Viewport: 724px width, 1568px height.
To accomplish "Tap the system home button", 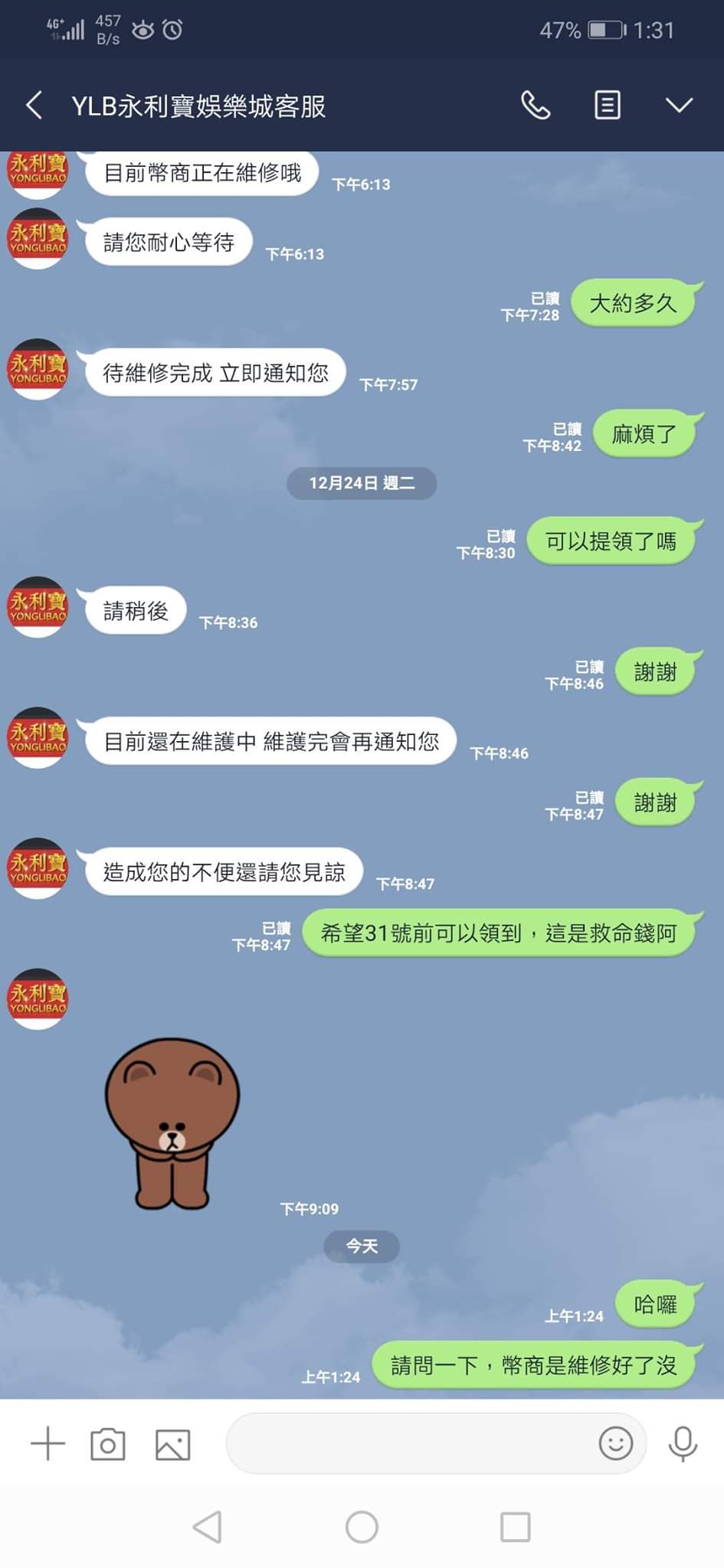I will click(x=362, y=1527).
